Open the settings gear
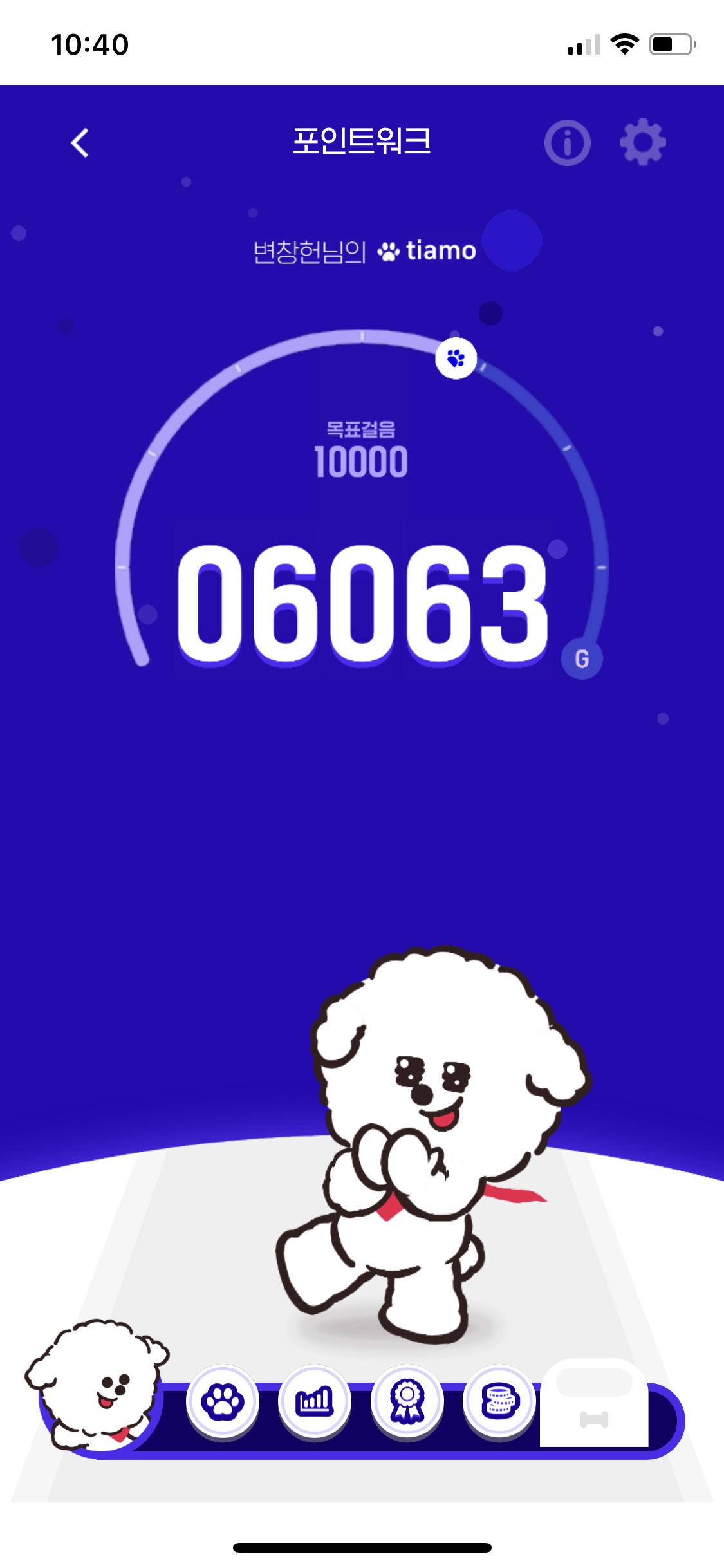The width and height of the screenshot is (724, 1568). pyautogui.click(x=642, y=142)
